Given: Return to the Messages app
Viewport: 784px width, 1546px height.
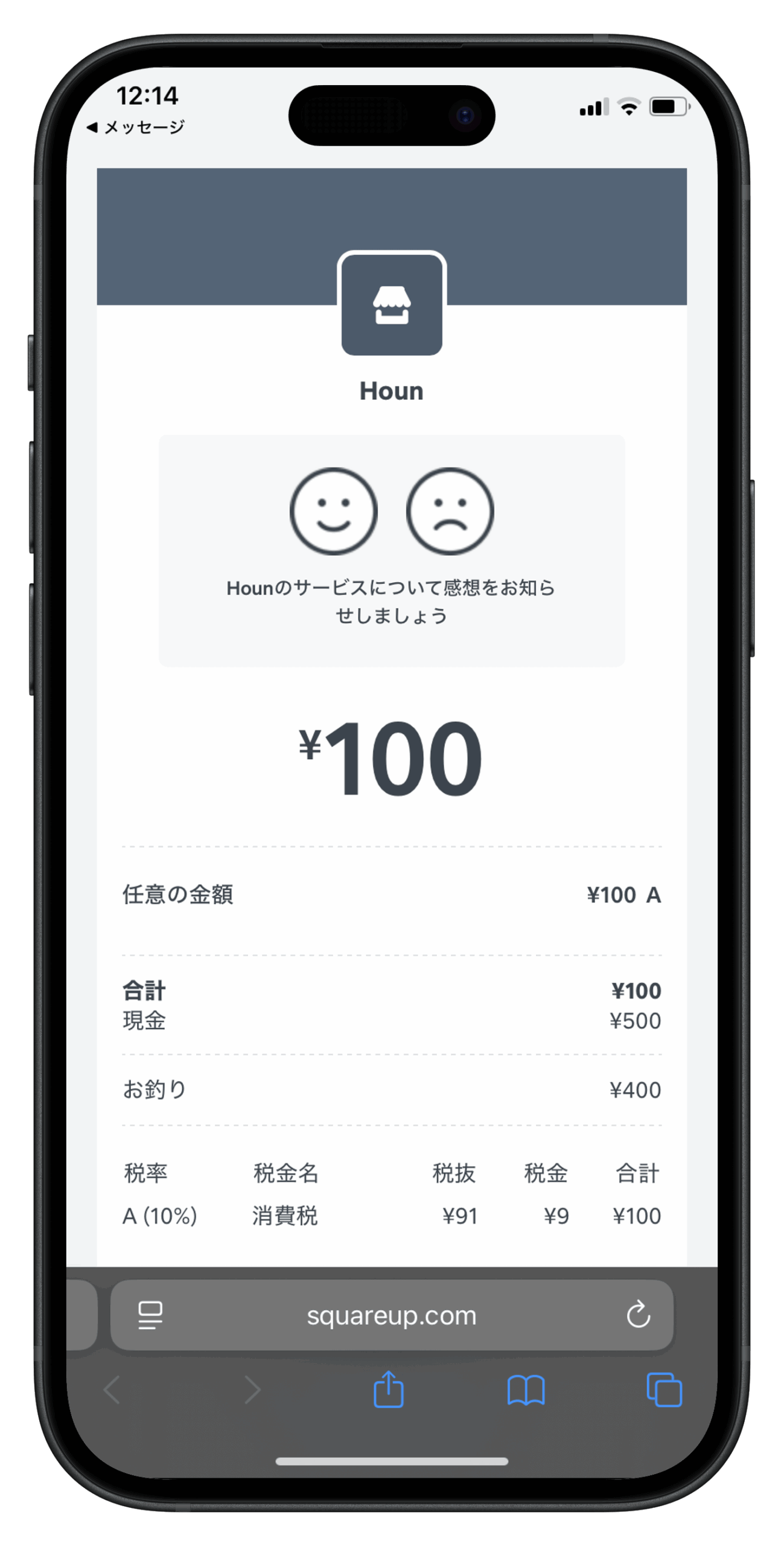Looking at the screenshot, I should pos(136,127).
